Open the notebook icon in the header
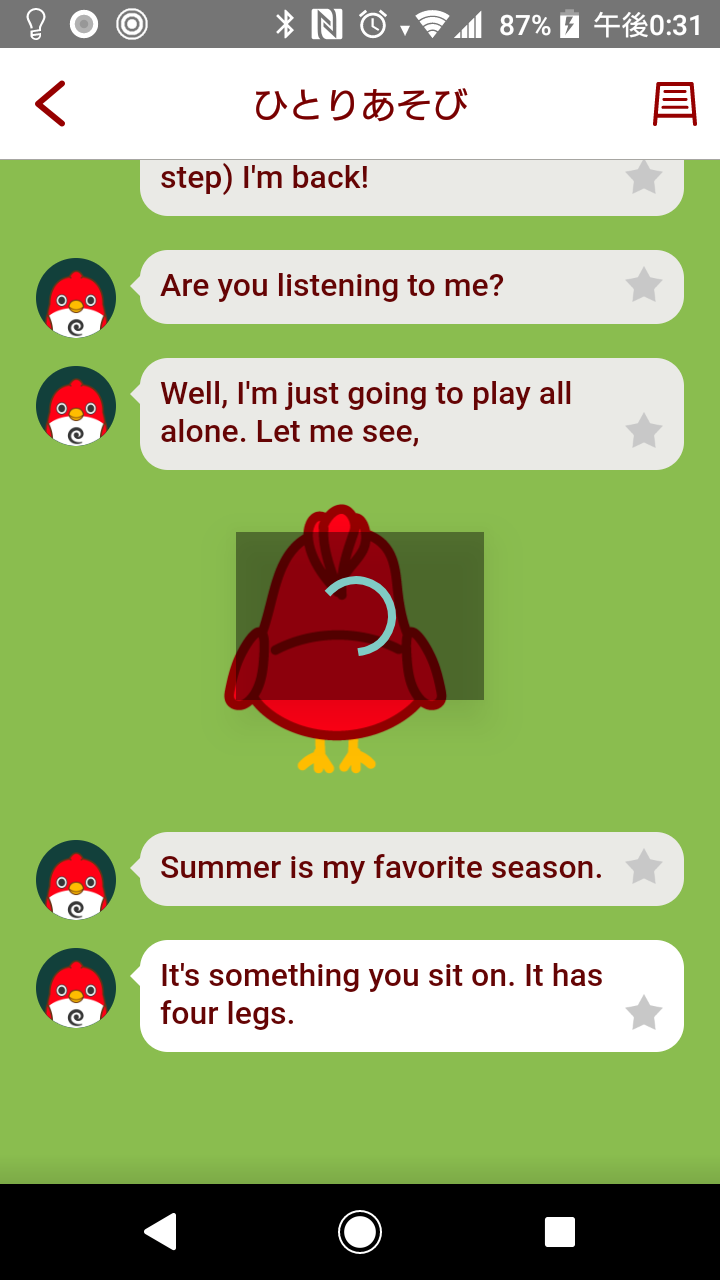This screenshot has width=720, height=1280. [675, 104]
